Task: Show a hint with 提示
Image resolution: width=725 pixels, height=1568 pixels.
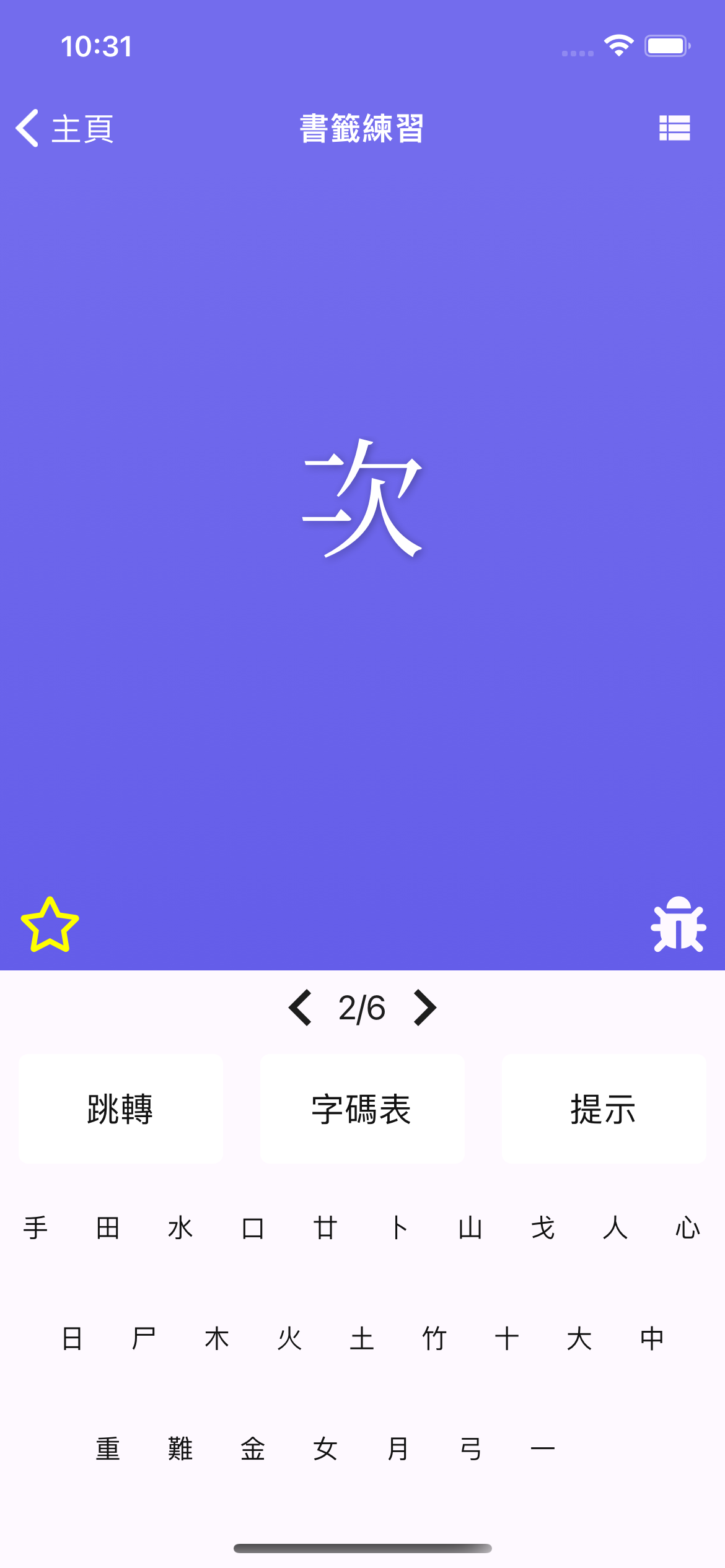Action: click(x=604, y=1109)
